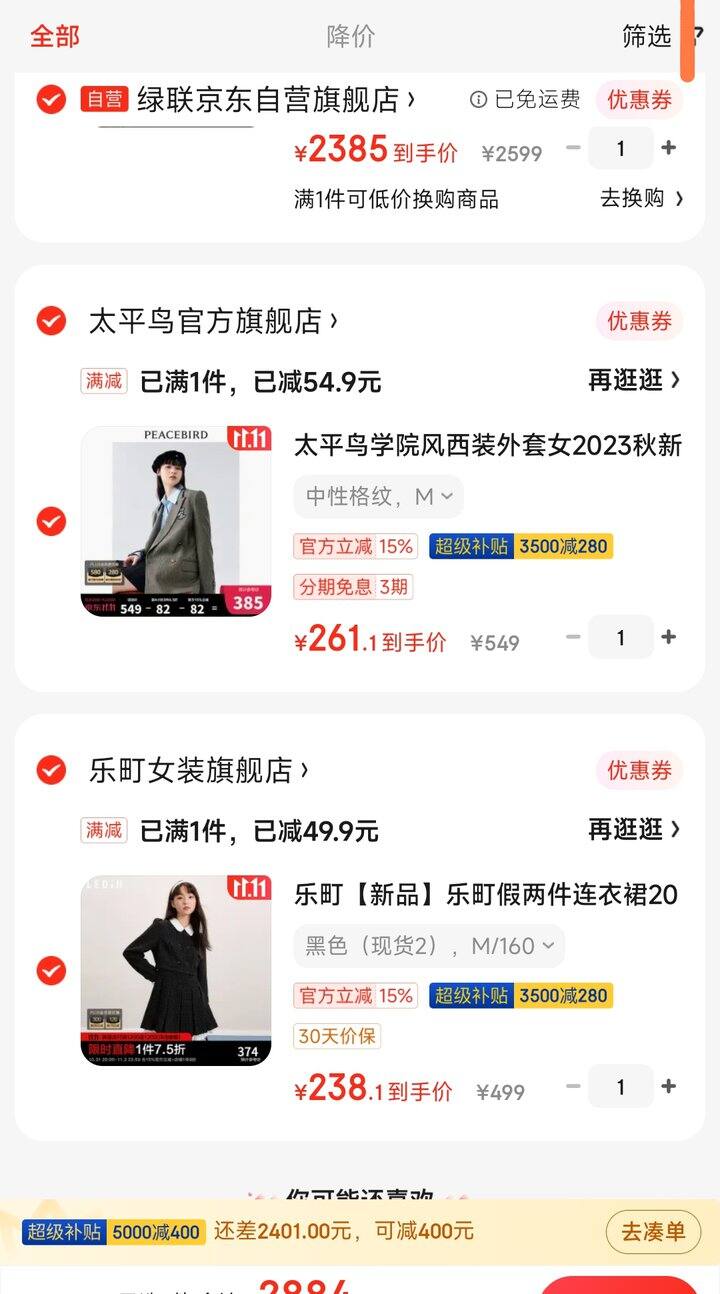The width and height of the screenshot is (720, 1294).
Task: Tap 去换购 to redeem discounted item
Action: coord(641,198)
